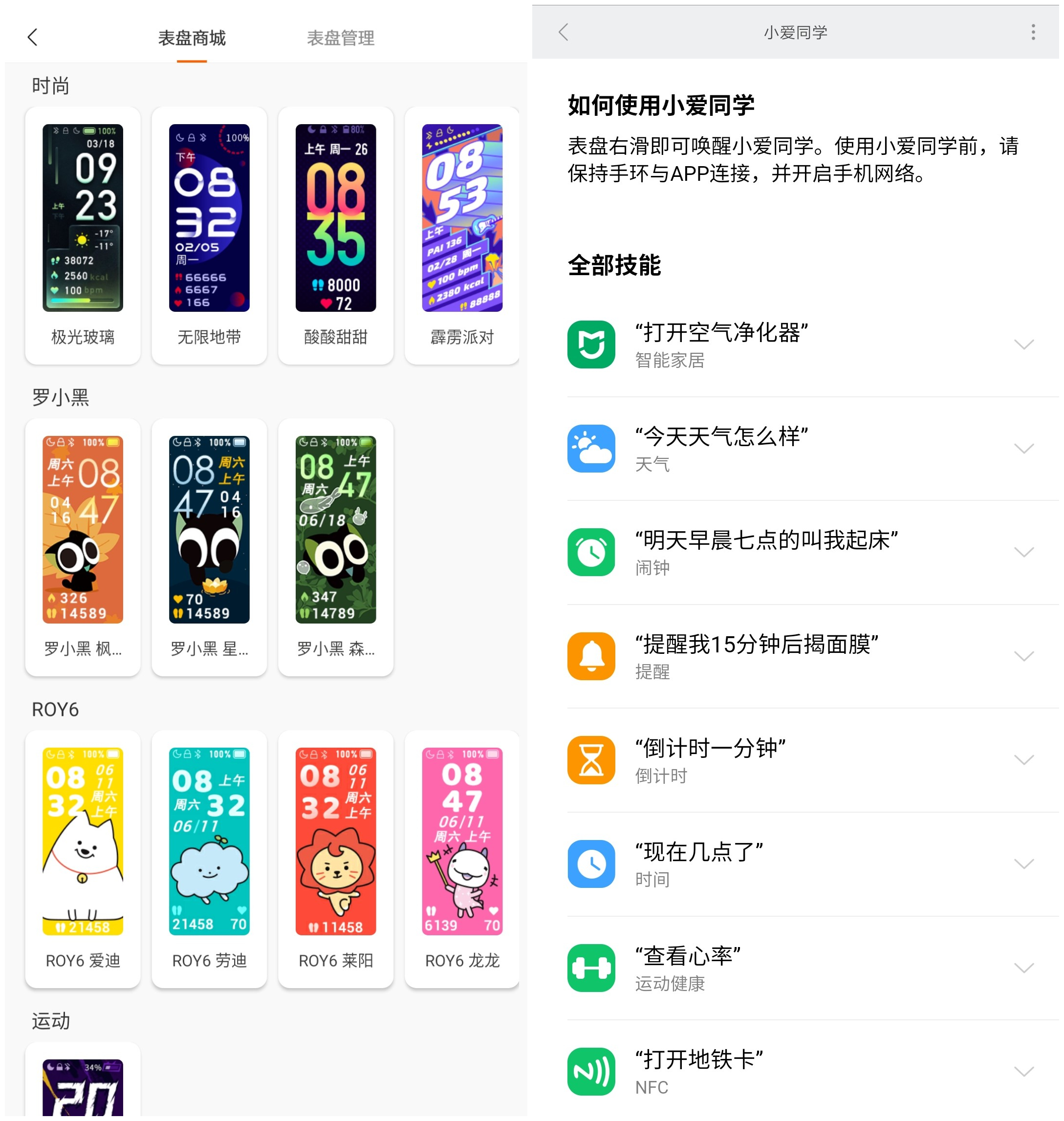Open the 极光玻璃 watch face

tap(83, 235)
